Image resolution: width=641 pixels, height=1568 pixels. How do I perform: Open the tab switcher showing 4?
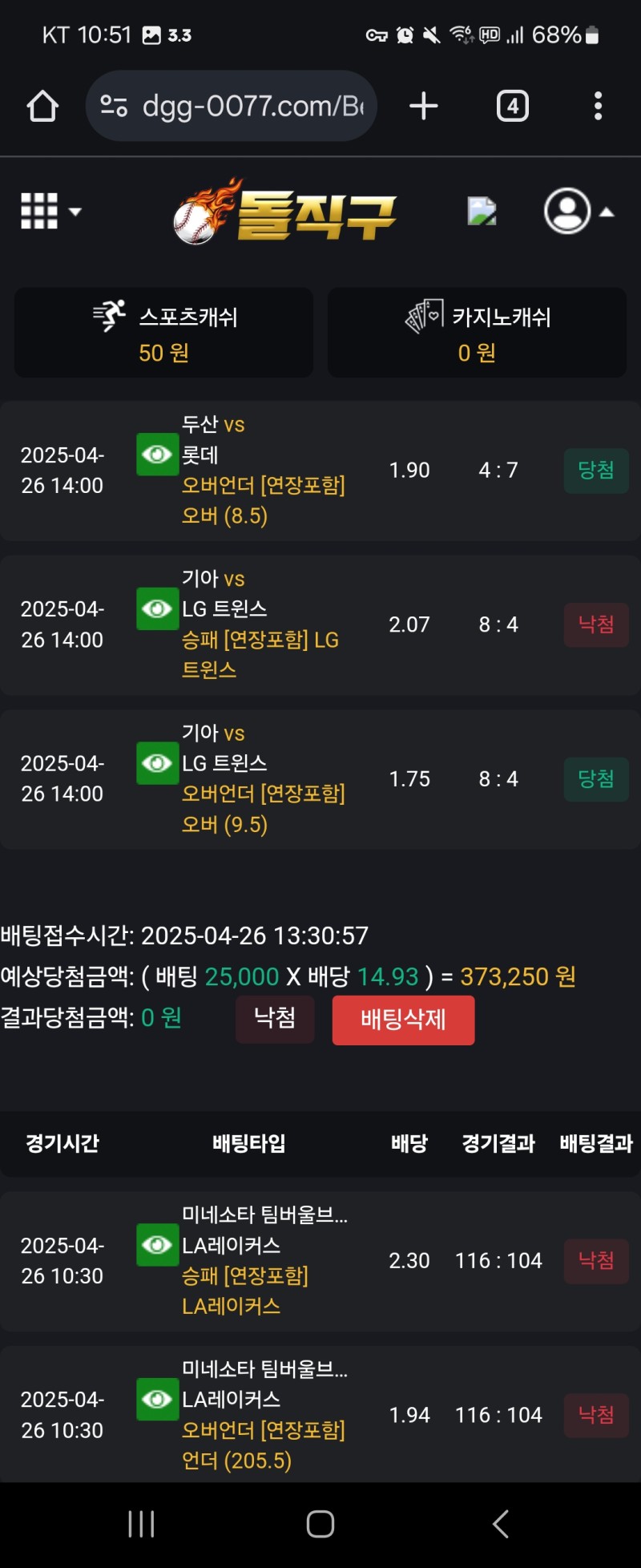pos(513,106)
